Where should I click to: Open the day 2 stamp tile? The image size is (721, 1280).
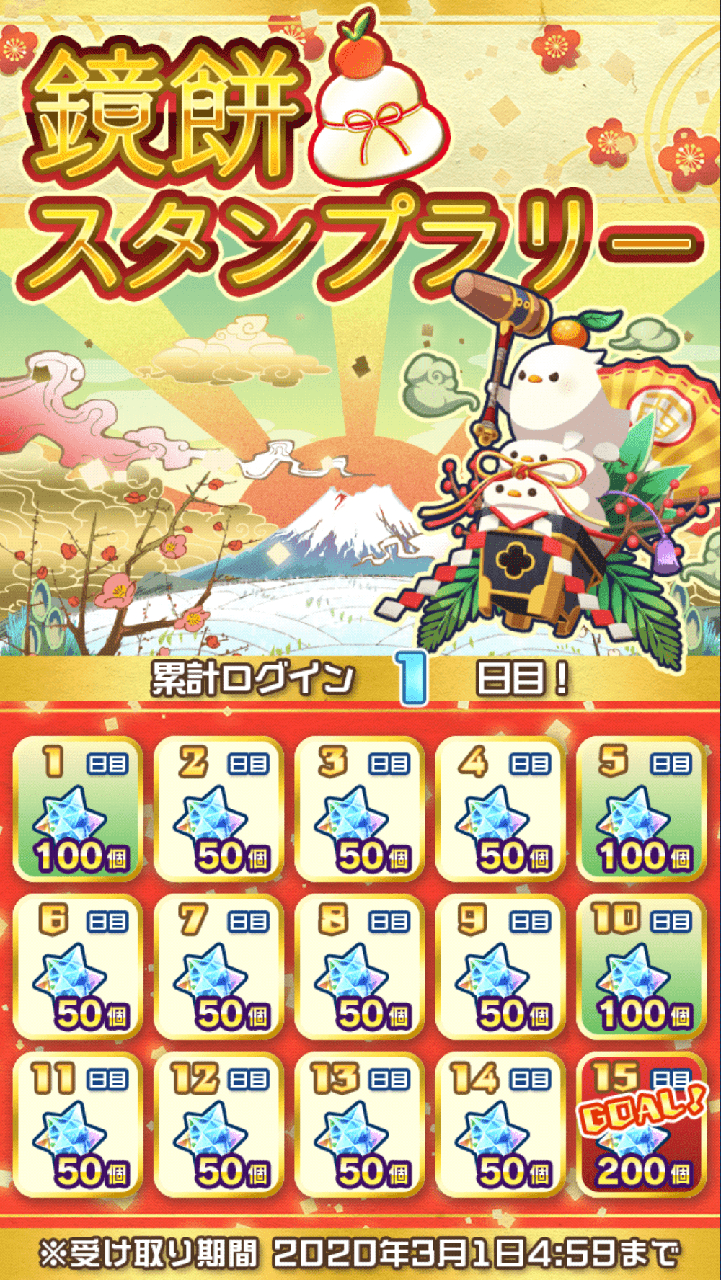tap(219, 808)
